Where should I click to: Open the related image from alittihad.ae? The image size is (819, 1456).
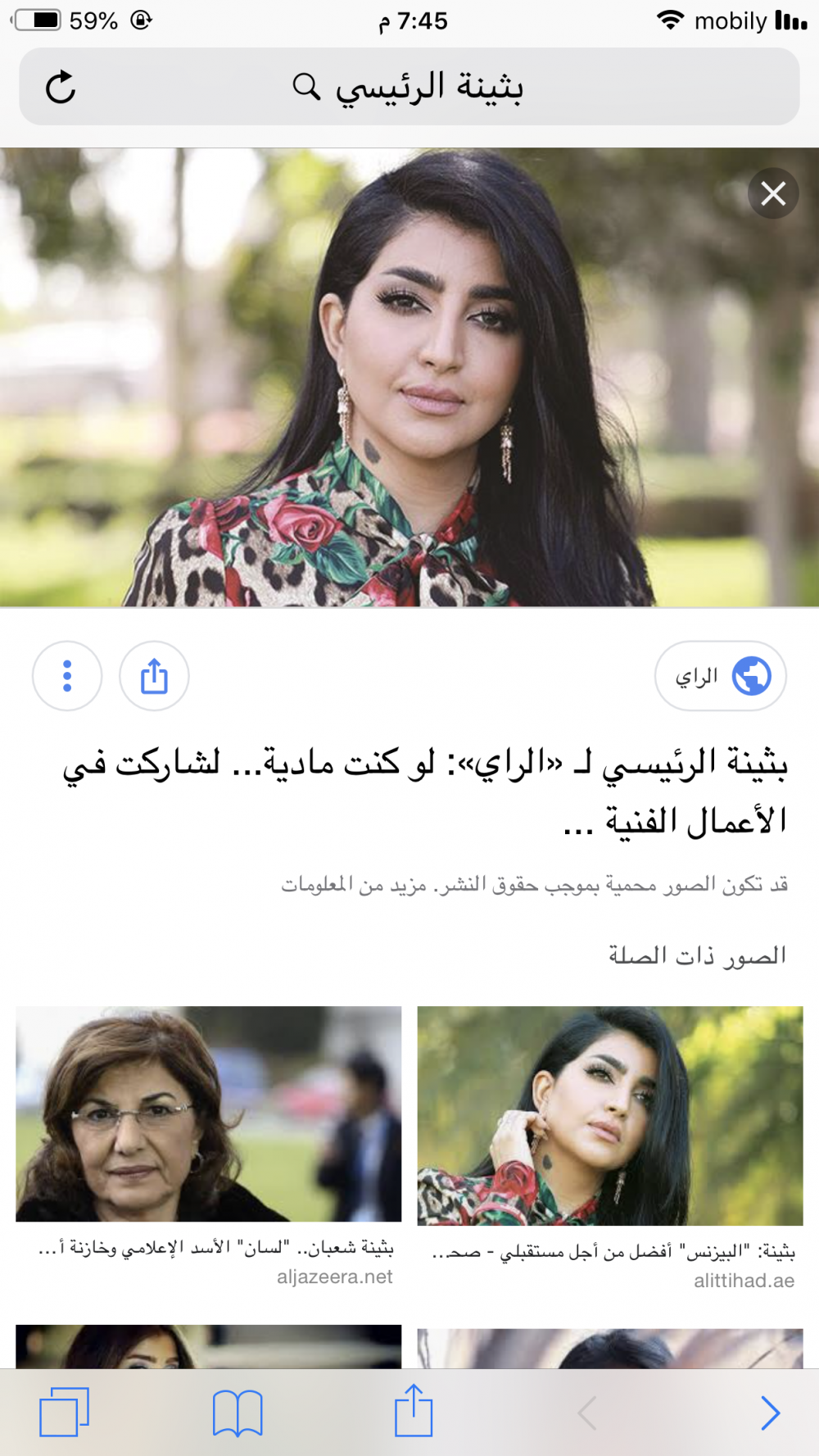click(x=610, y=1115)
